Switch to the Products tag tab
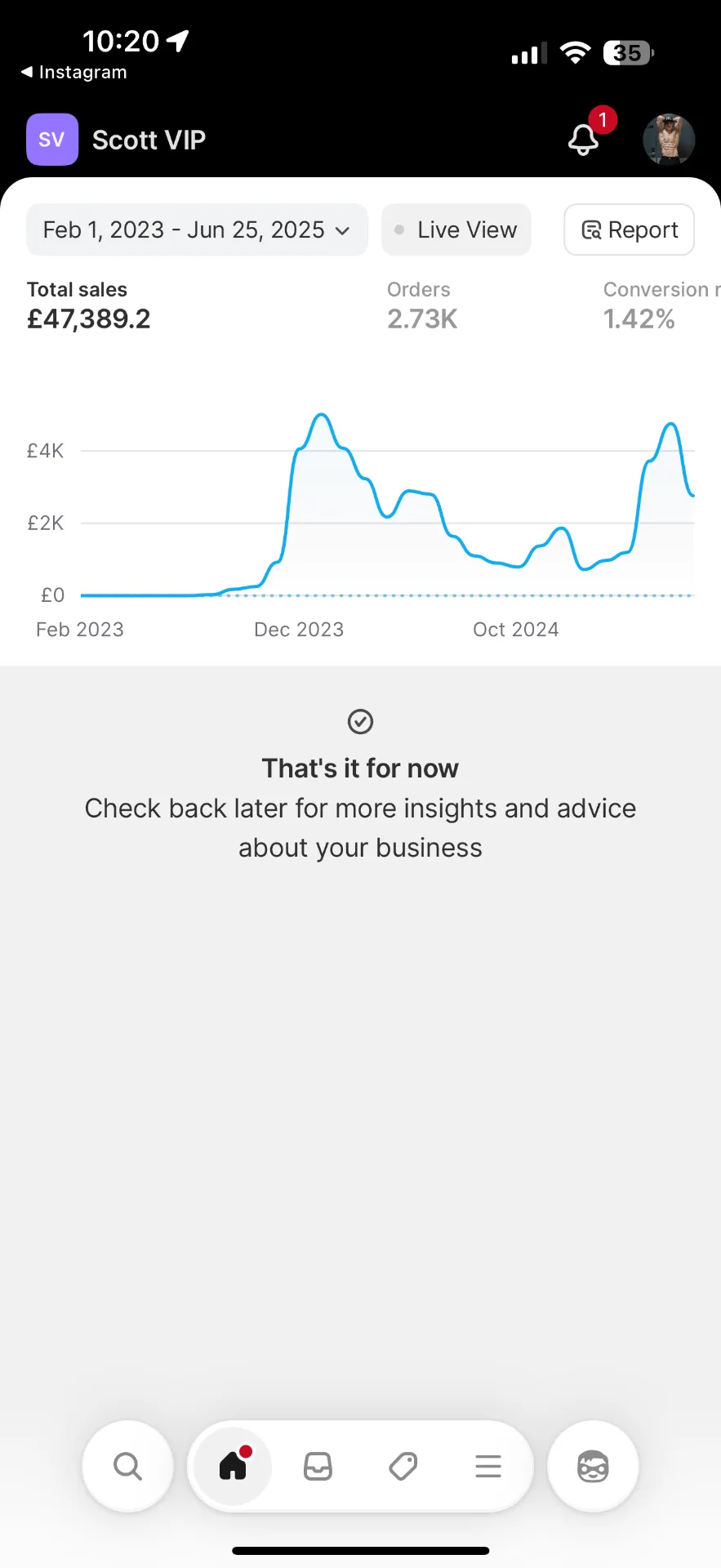Viewport: 721px width, 1568px height. click(403, 1467)
